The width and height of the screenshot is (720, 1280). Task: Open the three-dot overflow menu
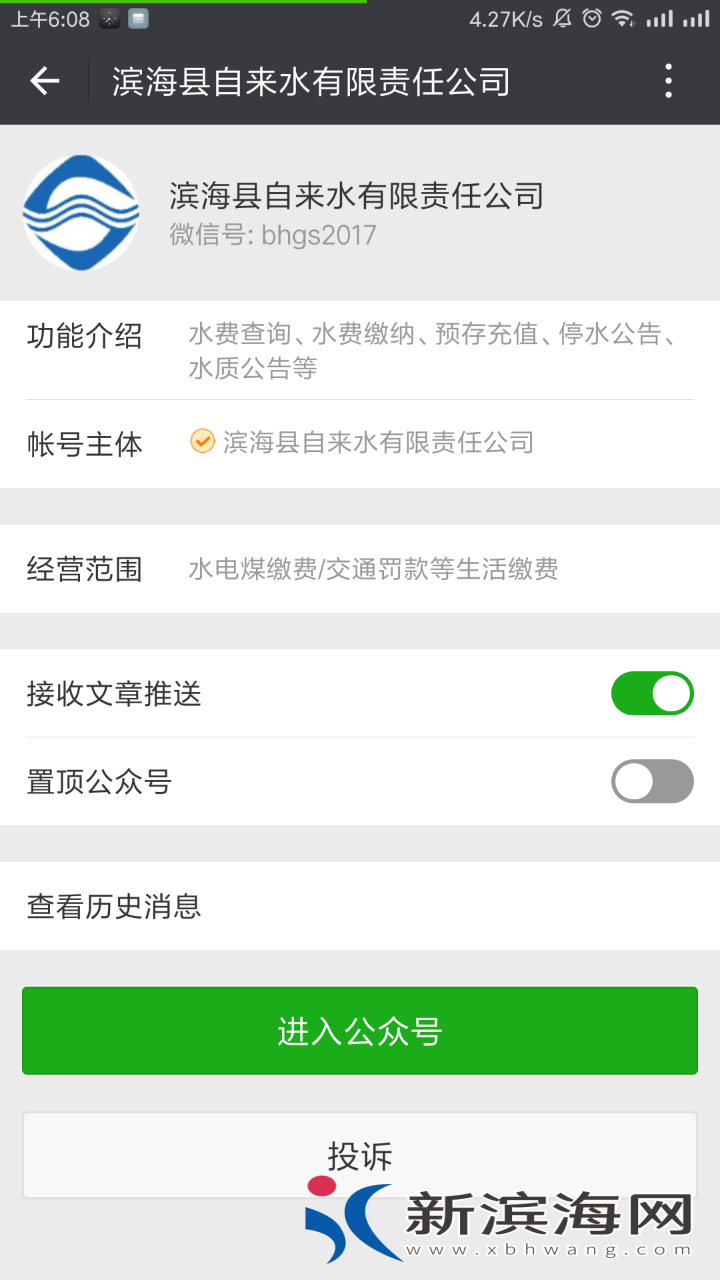[668, 81]
